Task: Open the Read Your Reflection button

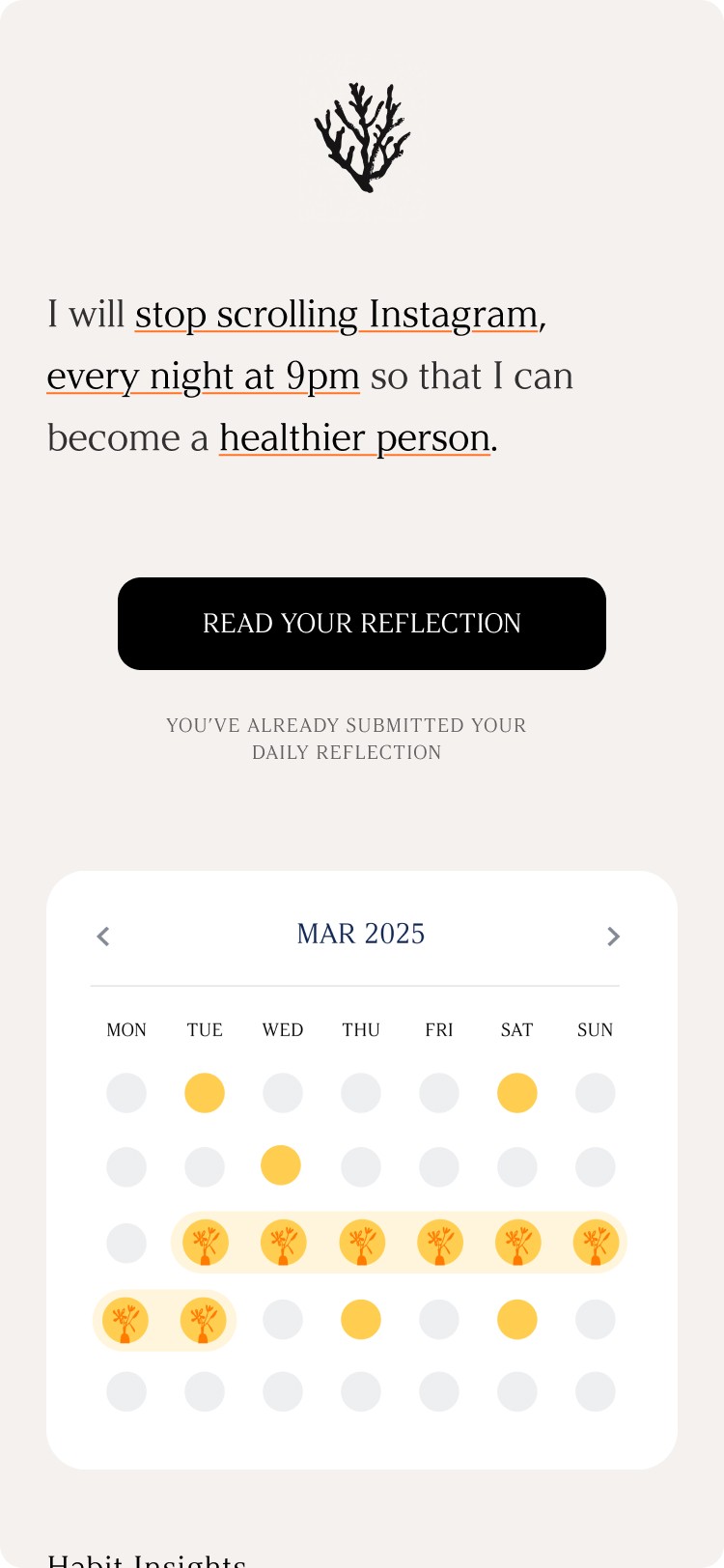Action: point(362,624)
